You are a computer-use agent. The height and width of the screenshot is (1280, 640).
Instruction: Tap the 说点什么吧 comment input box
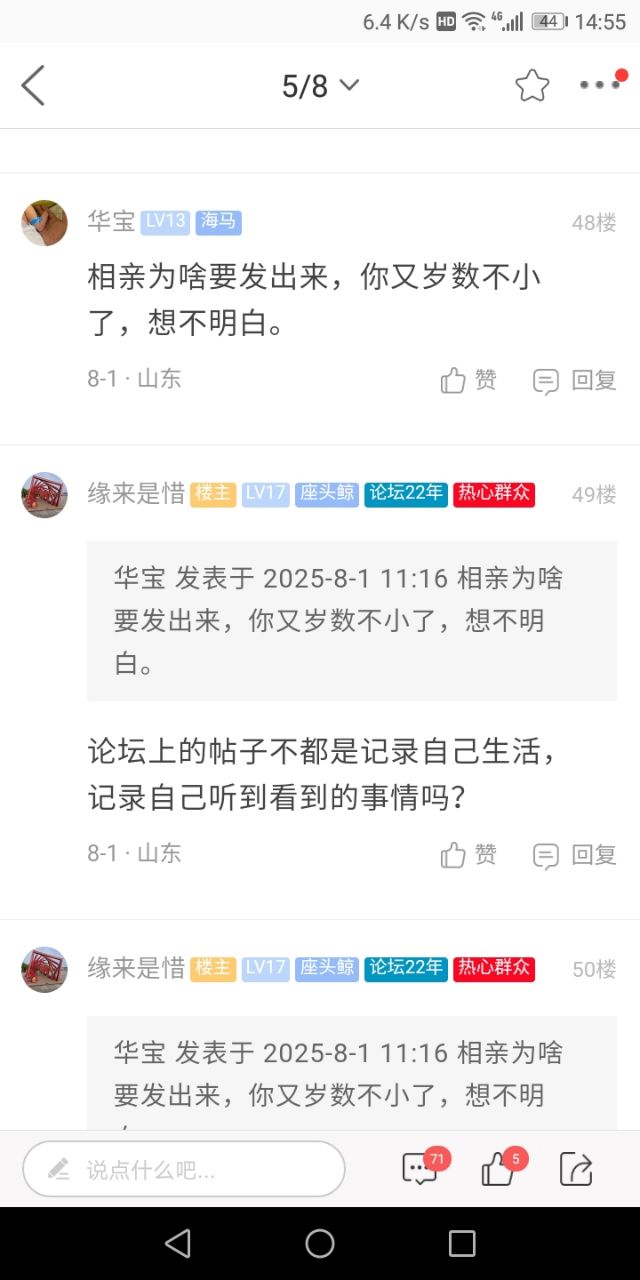[x=184, y=1169]
